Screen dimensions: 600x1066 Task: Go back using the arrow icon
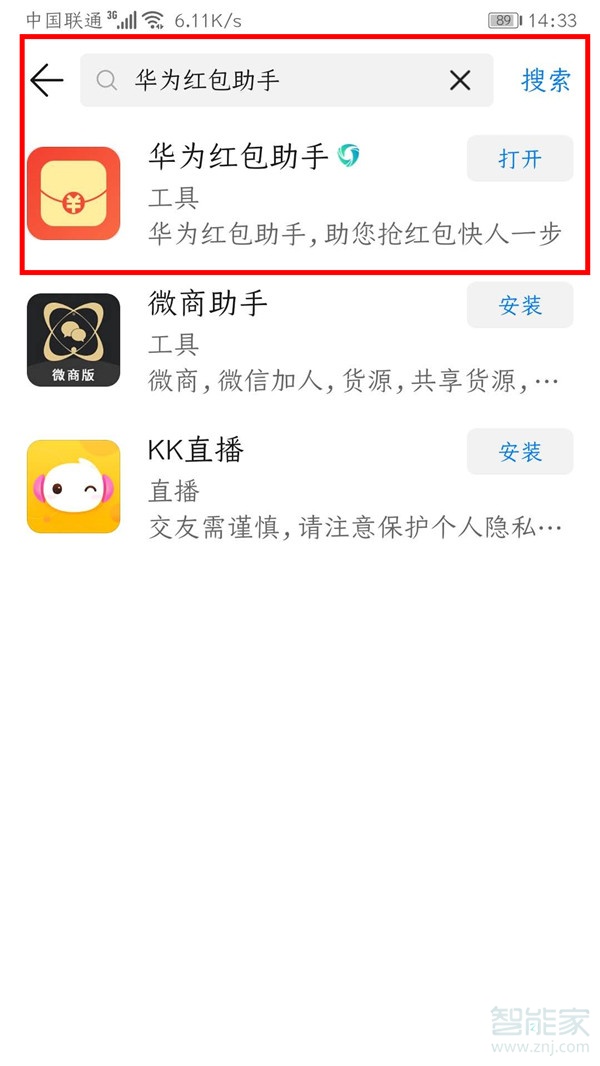(46, 81)
